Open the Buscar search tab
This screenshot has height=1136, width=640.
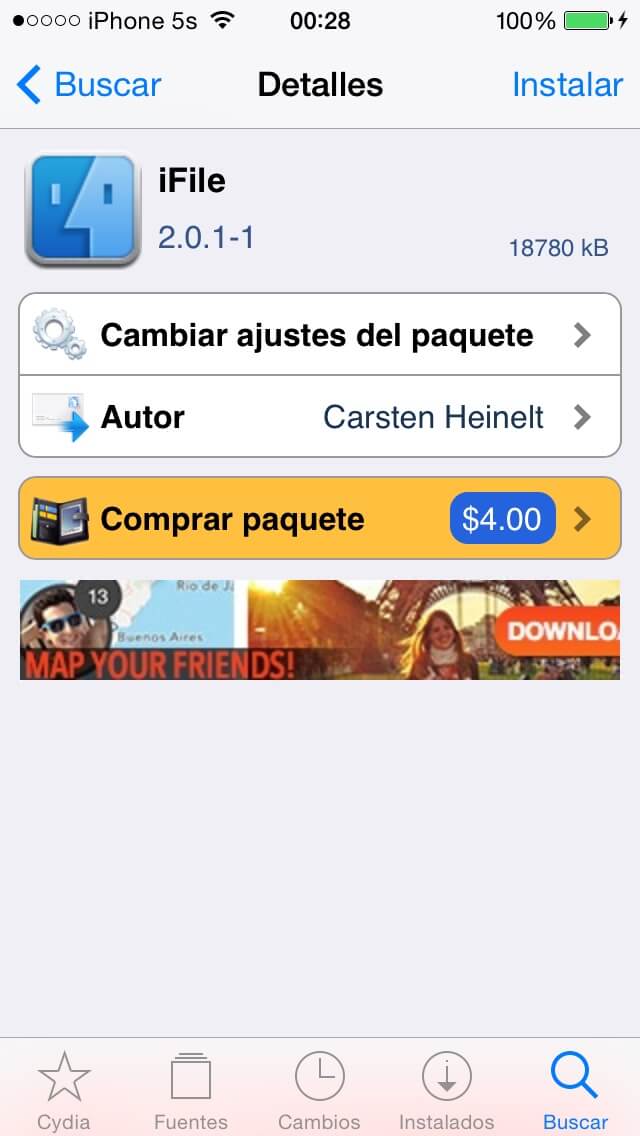(x=575, y=1090)
